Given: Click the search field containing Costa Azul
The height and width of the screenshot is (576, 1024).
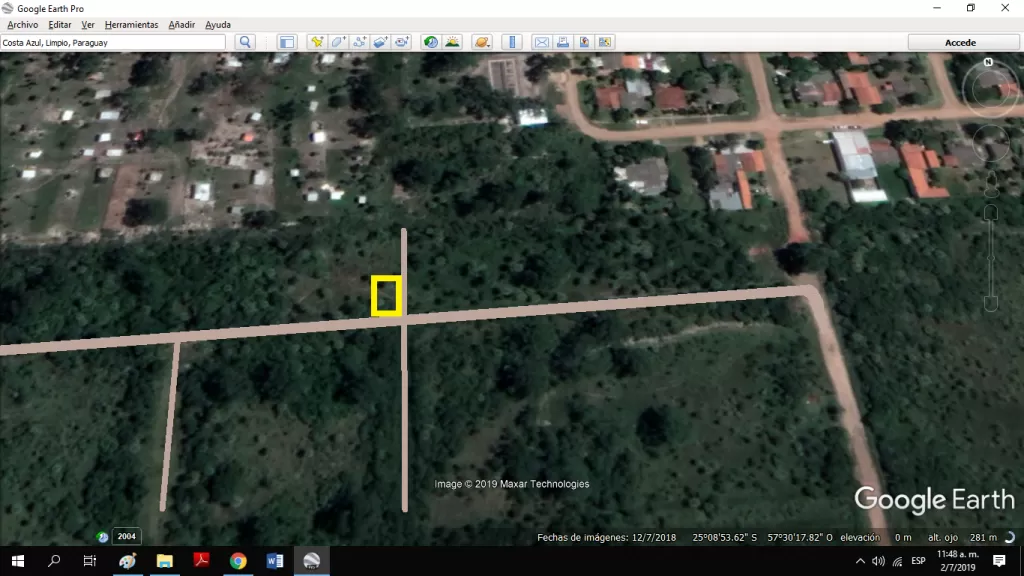Looking at the screenshot, I should pos(112,42).
